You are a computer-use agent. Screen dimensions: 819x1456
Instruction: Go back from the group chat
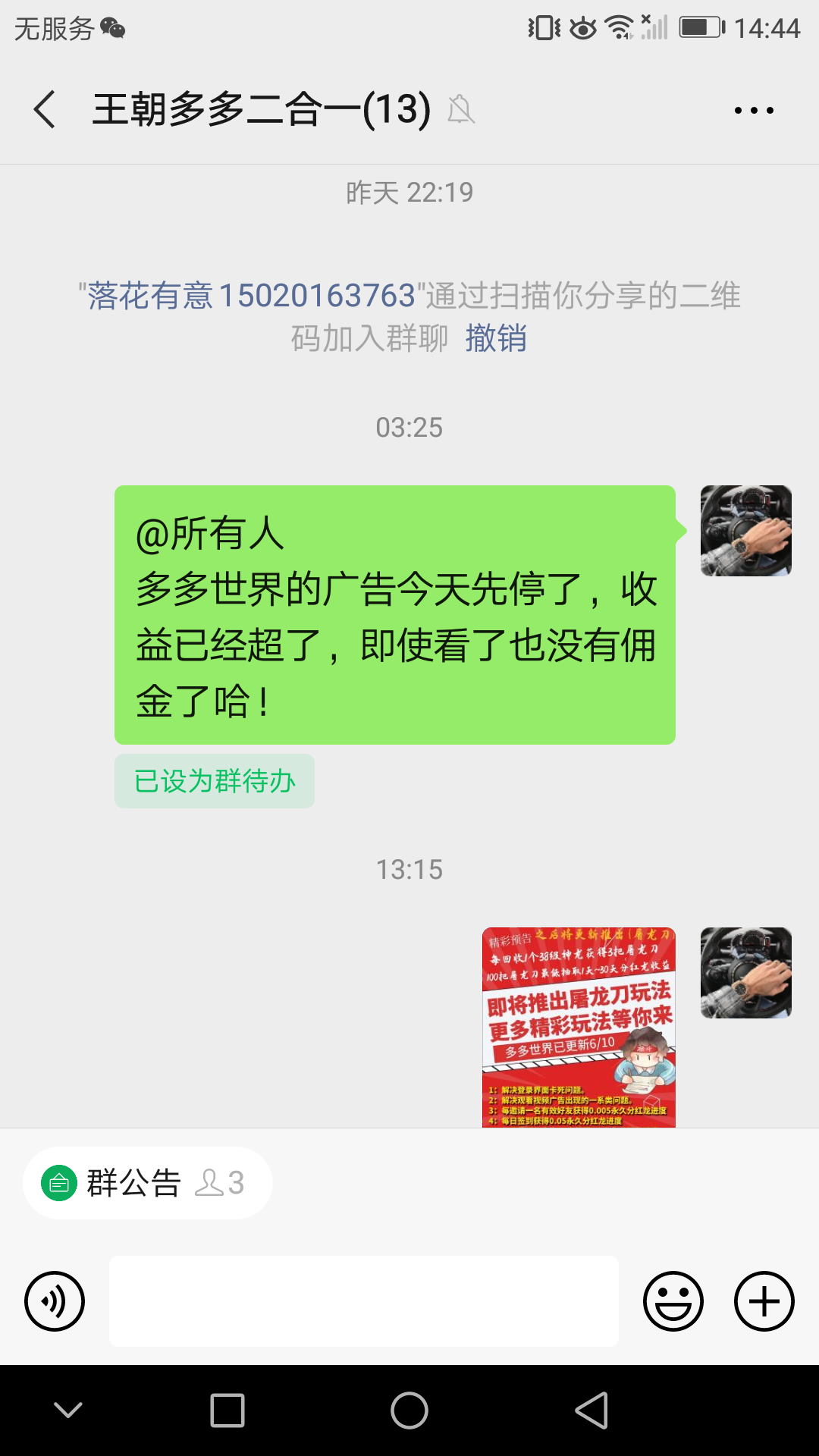point(45,109)
